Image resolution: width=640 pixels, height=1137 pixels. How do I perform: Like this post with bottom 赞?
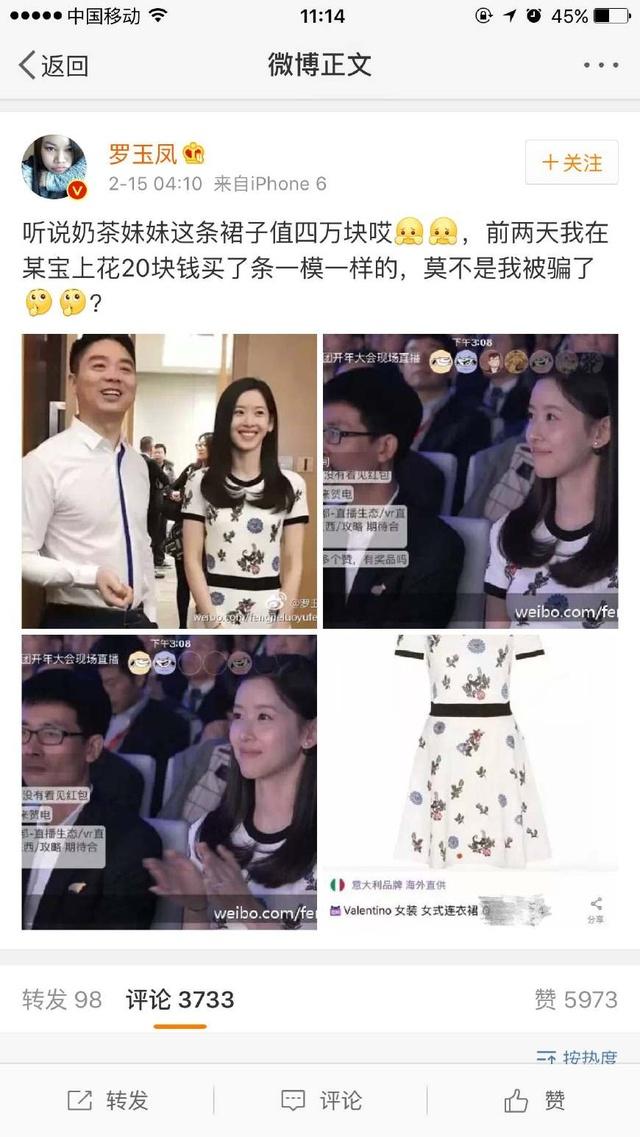click(534, 1101)
